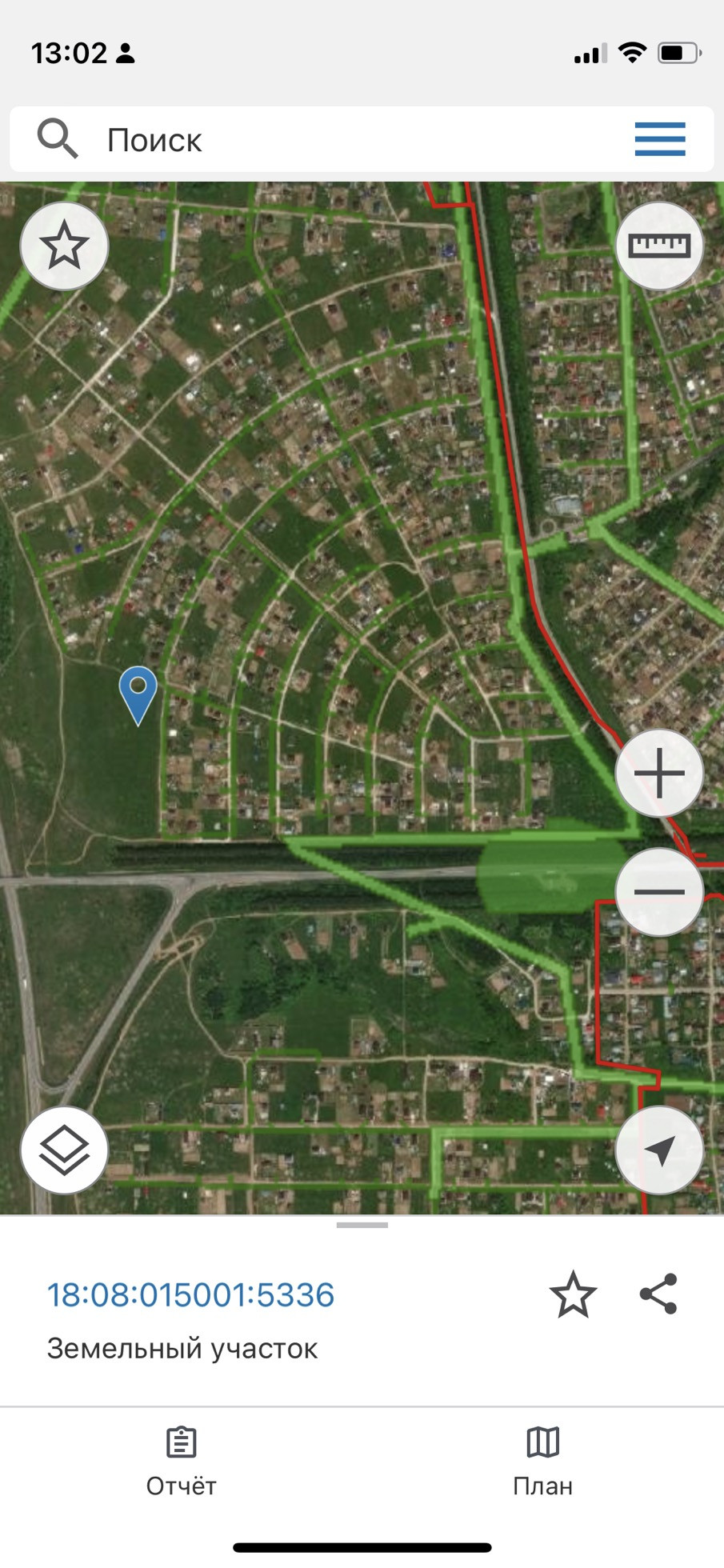This screenshot has width=724, height=1568.
Task: Open favorites star button on the map
Action: (x=64, y=246)
